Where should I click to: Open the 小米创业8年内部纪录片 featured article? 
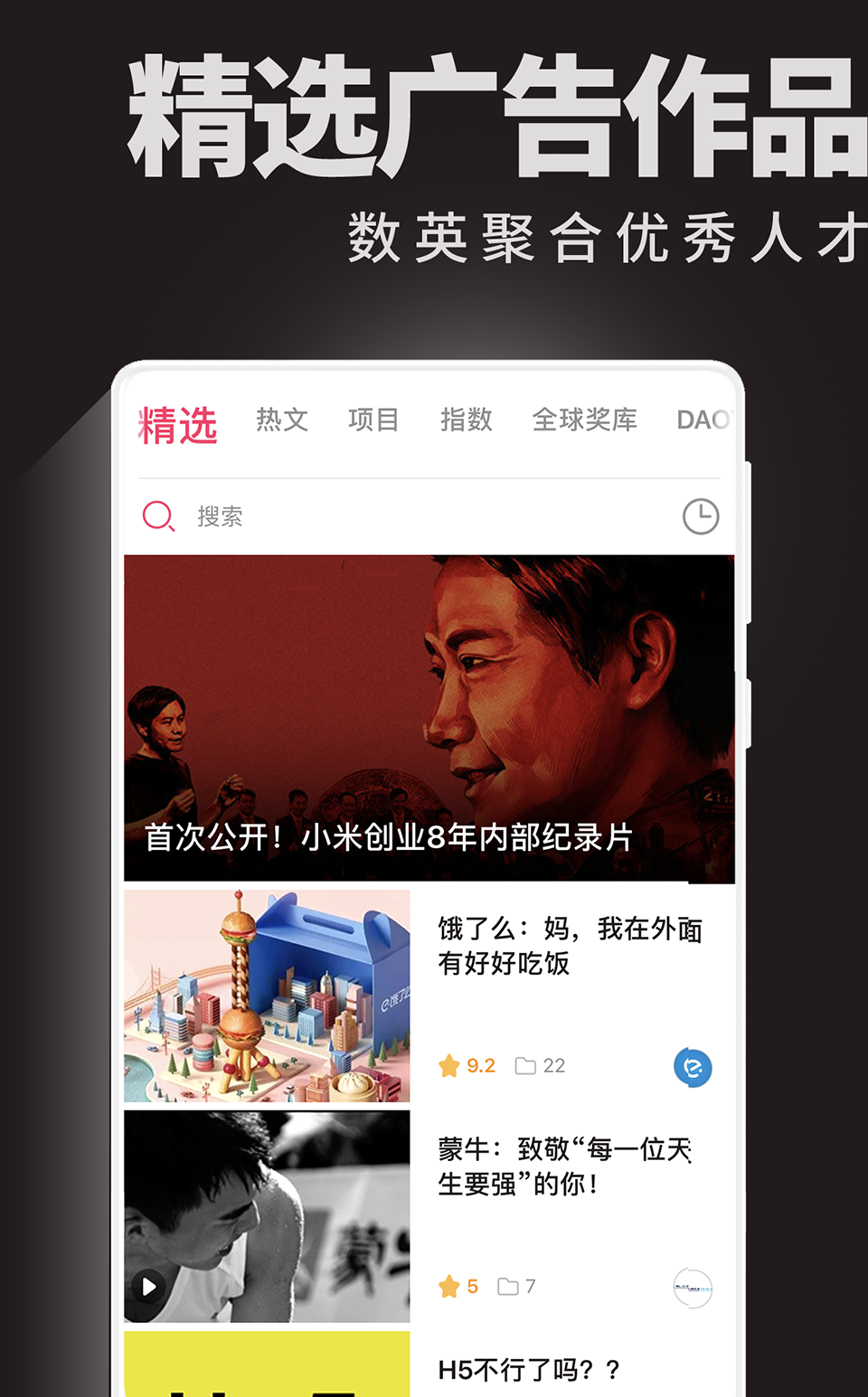click(429, 719)
